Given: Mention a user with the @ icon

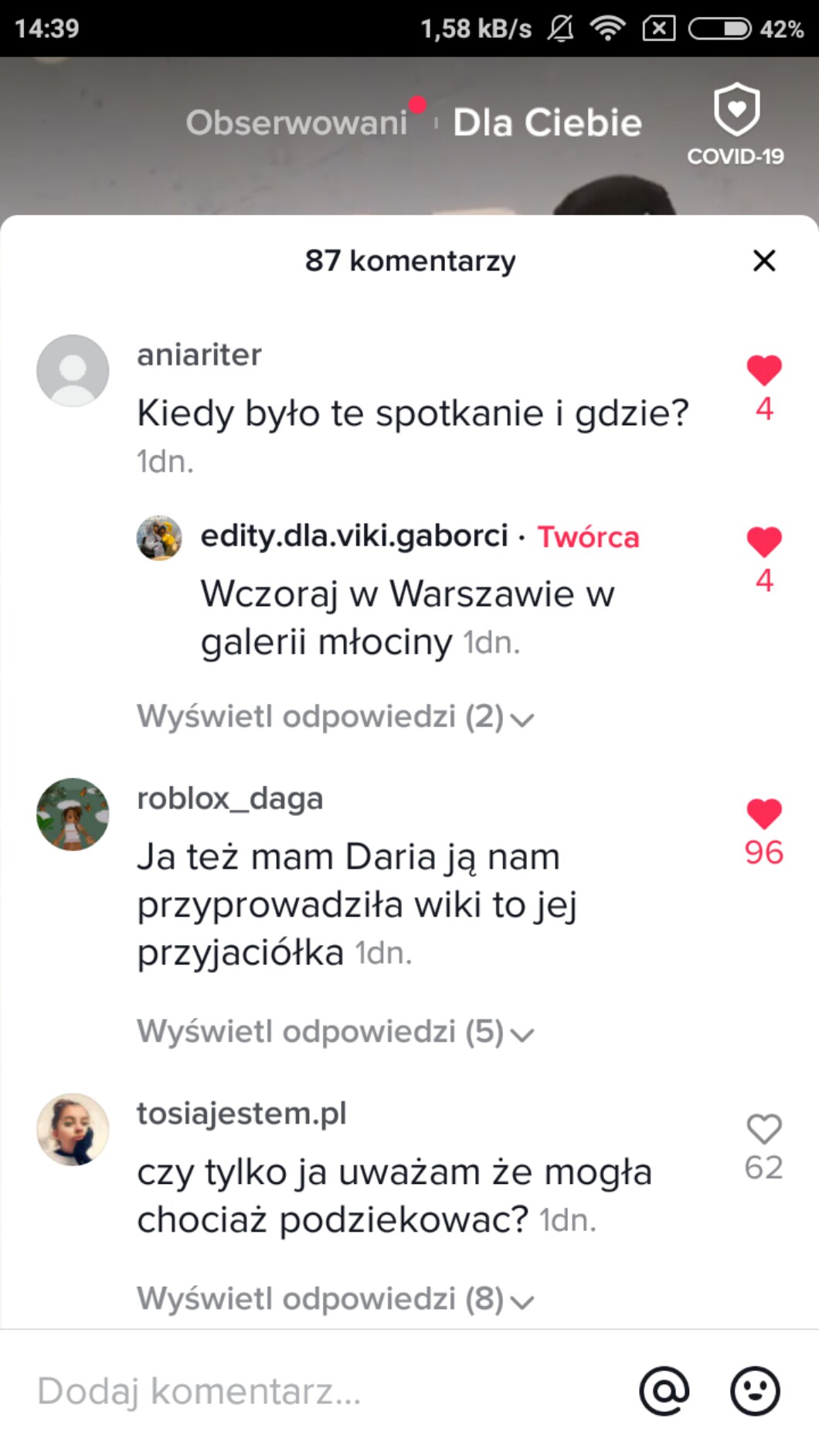Looking at the screenshot, I should point(664,1391).
